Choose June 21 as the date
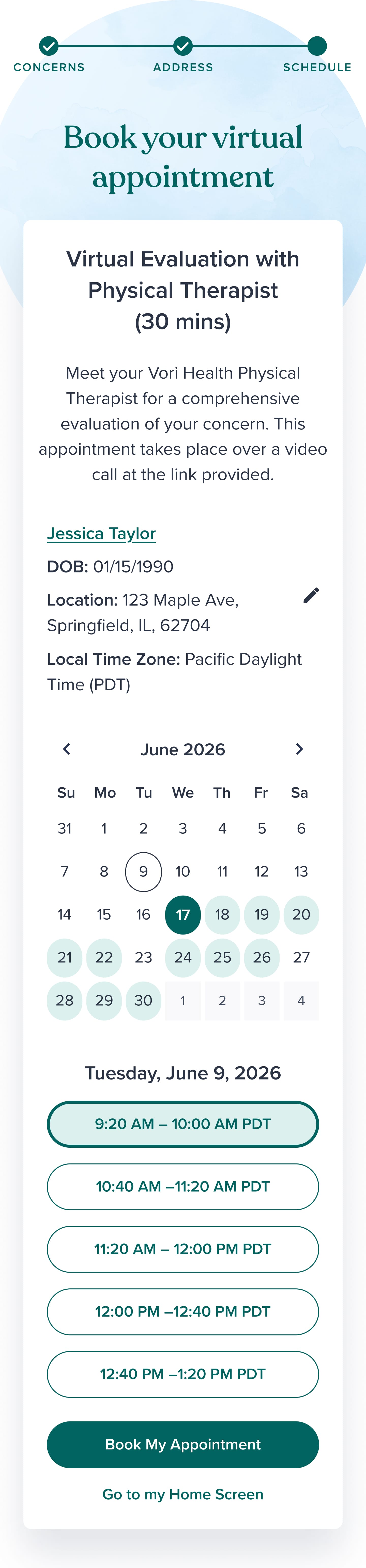 [65, 957]
